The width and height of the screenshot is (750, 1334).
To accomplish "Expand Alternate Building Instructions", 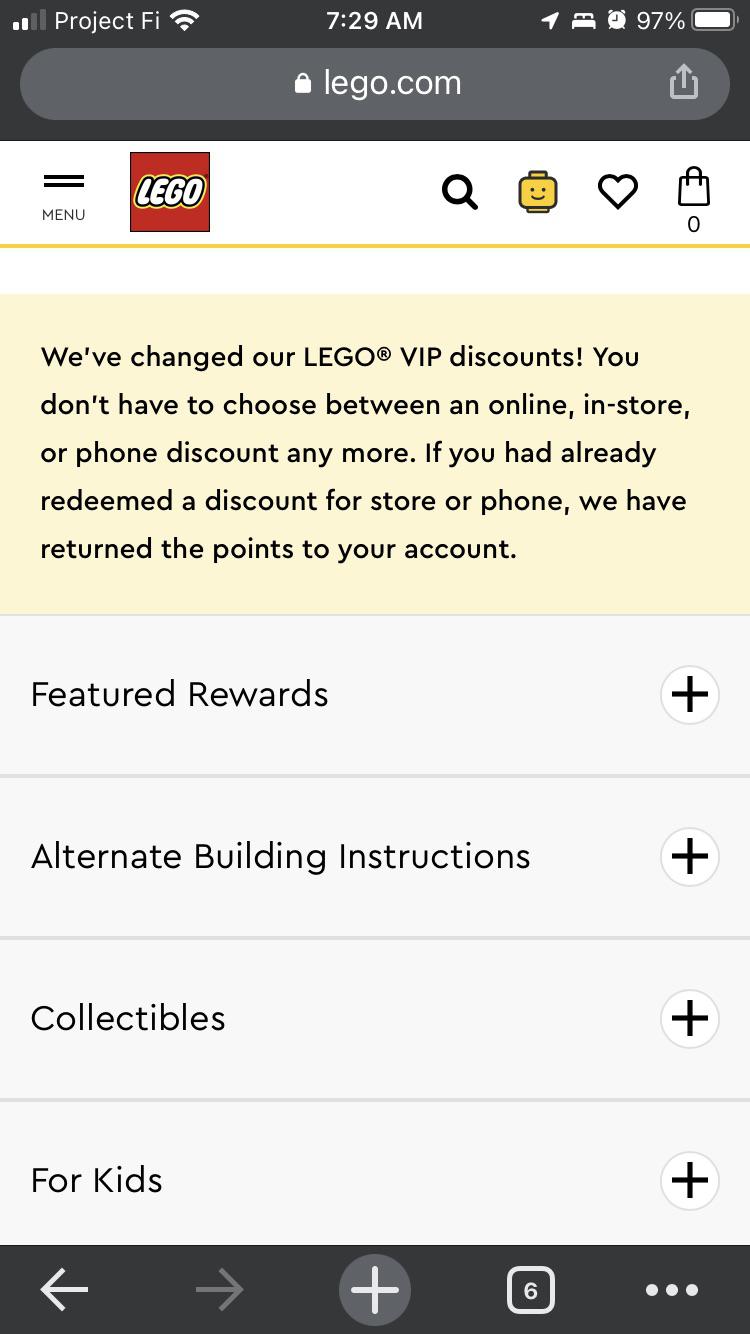I will (x=689, y=856).
